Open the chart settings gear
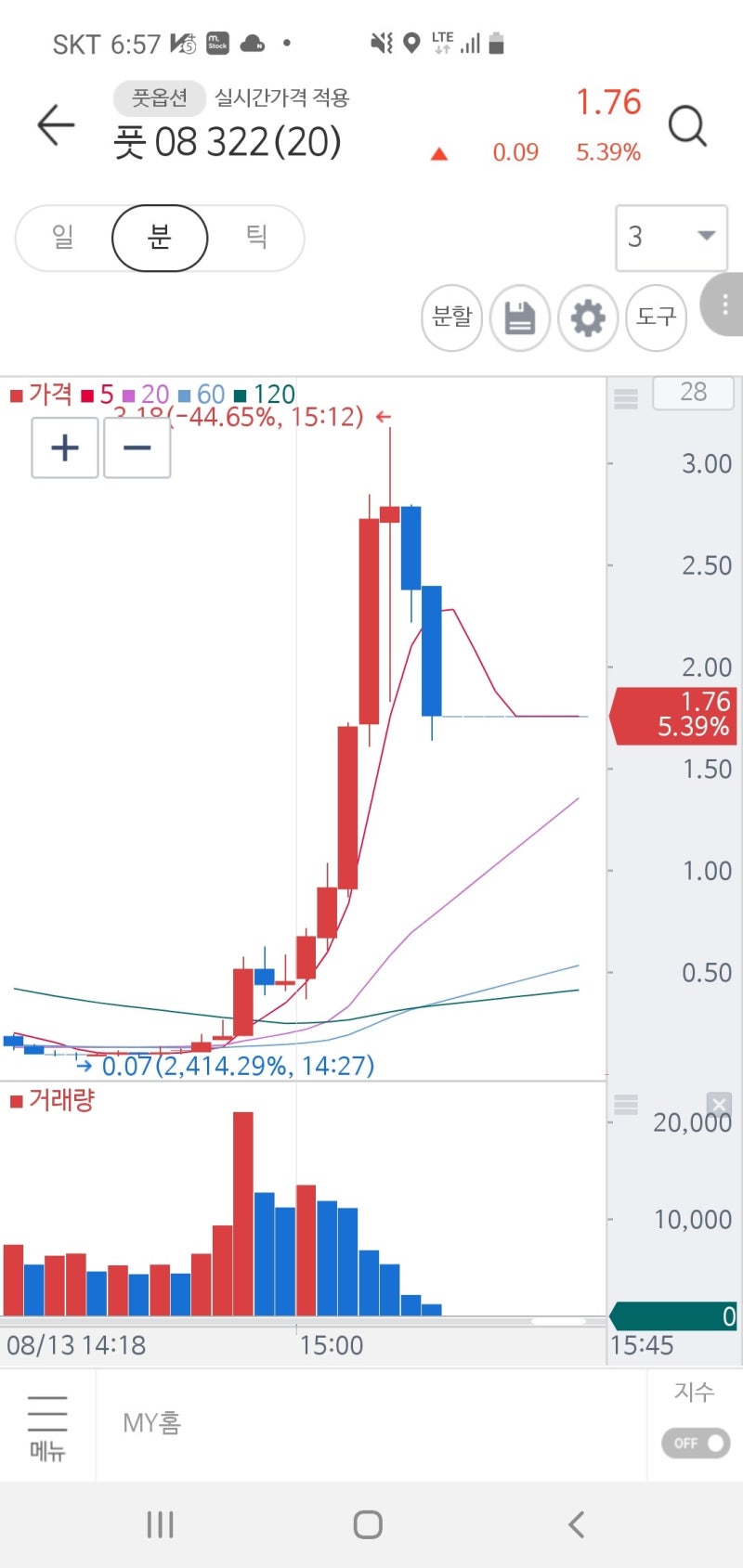 coord(587,317)
